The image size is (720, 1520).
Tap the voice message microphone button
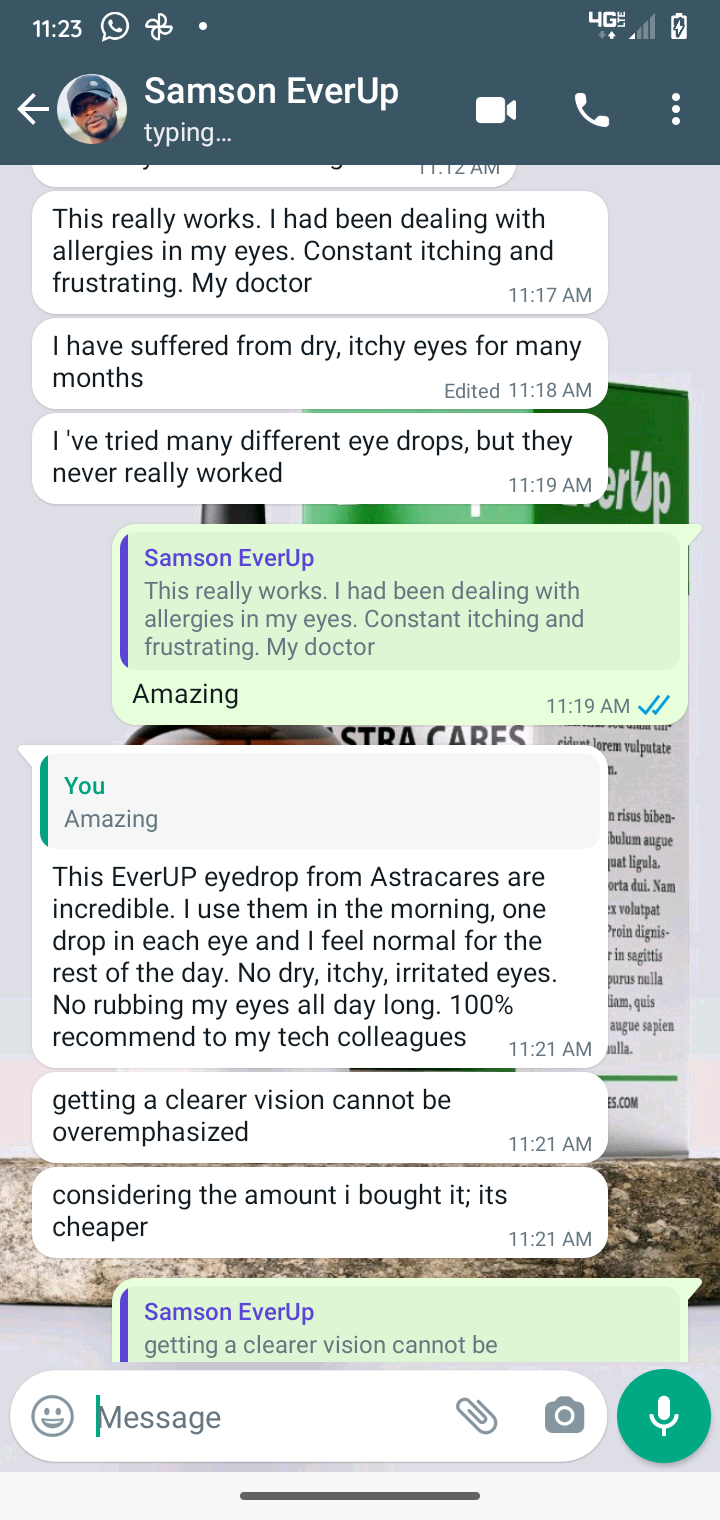[x=663, y=1416]
